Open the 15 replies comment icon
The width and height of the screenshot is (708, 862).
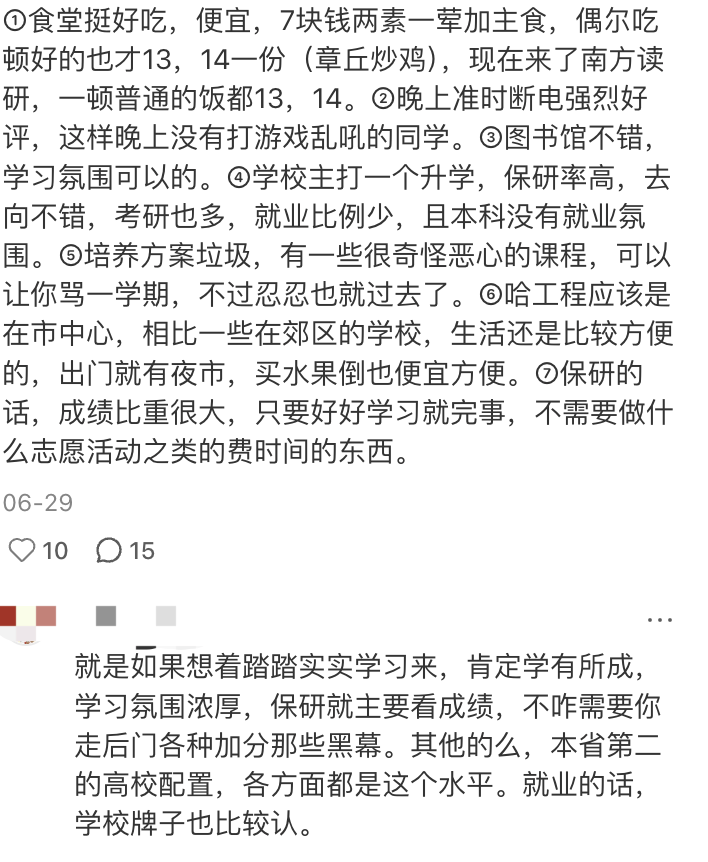tap(109, 550)
